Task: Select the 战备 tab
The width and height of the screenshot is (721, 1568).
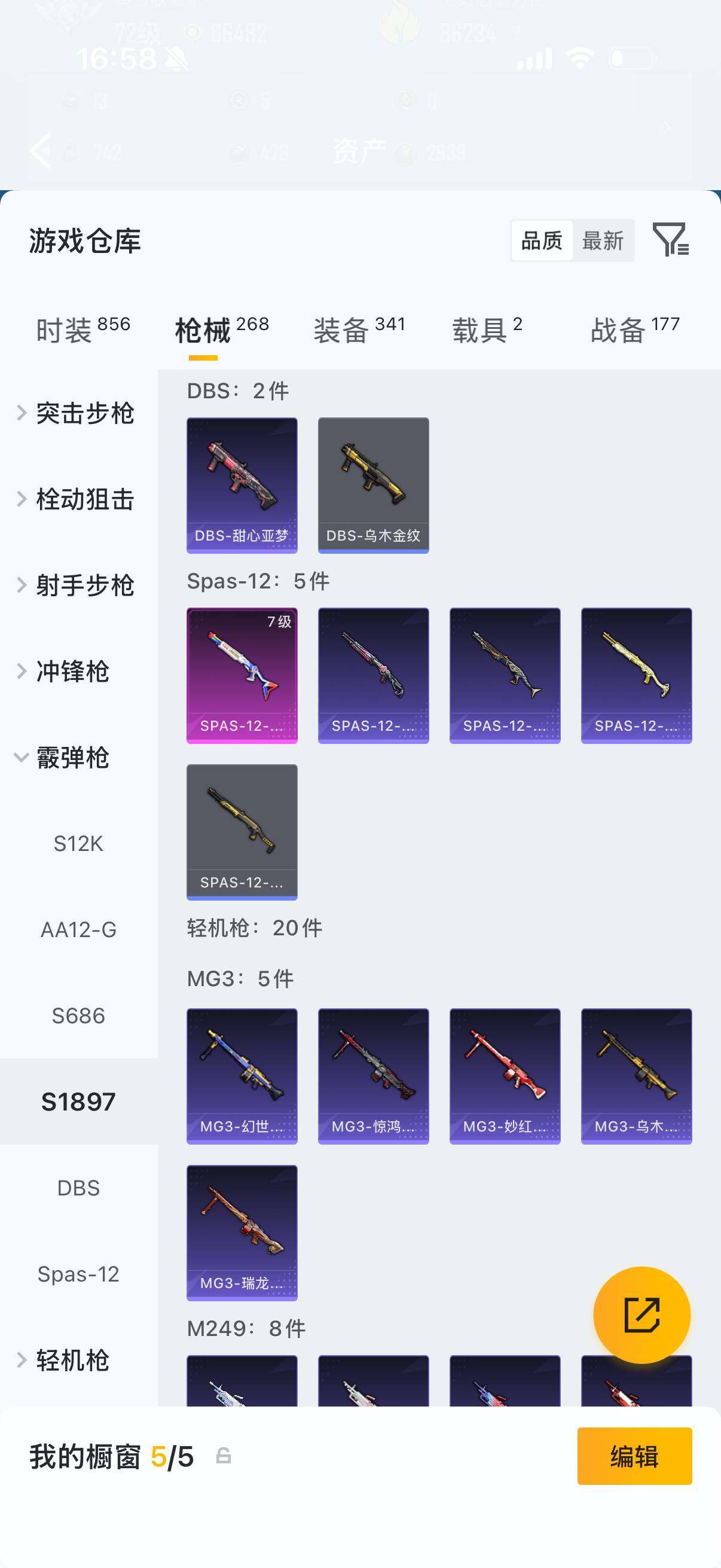Action: pyautogui.click(x=634, y=330)
